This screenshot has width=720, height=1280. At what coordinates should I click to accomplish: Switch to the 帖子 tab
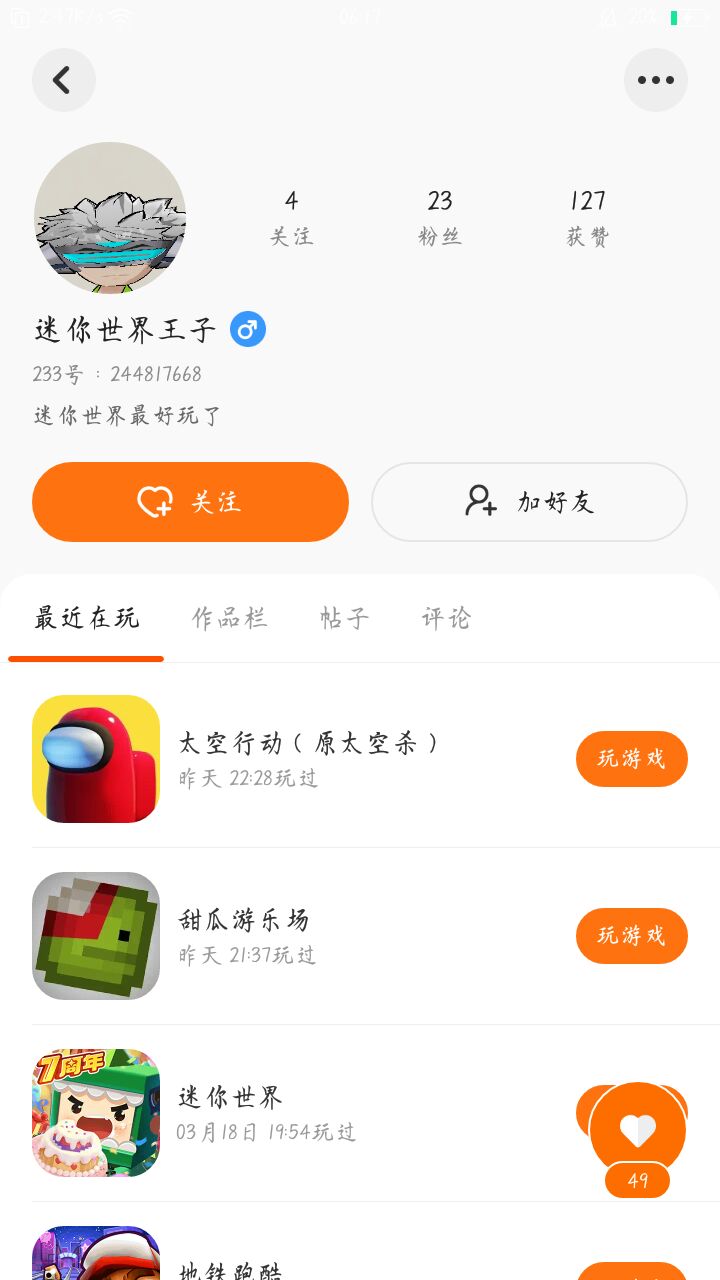(x=344, y=618)
